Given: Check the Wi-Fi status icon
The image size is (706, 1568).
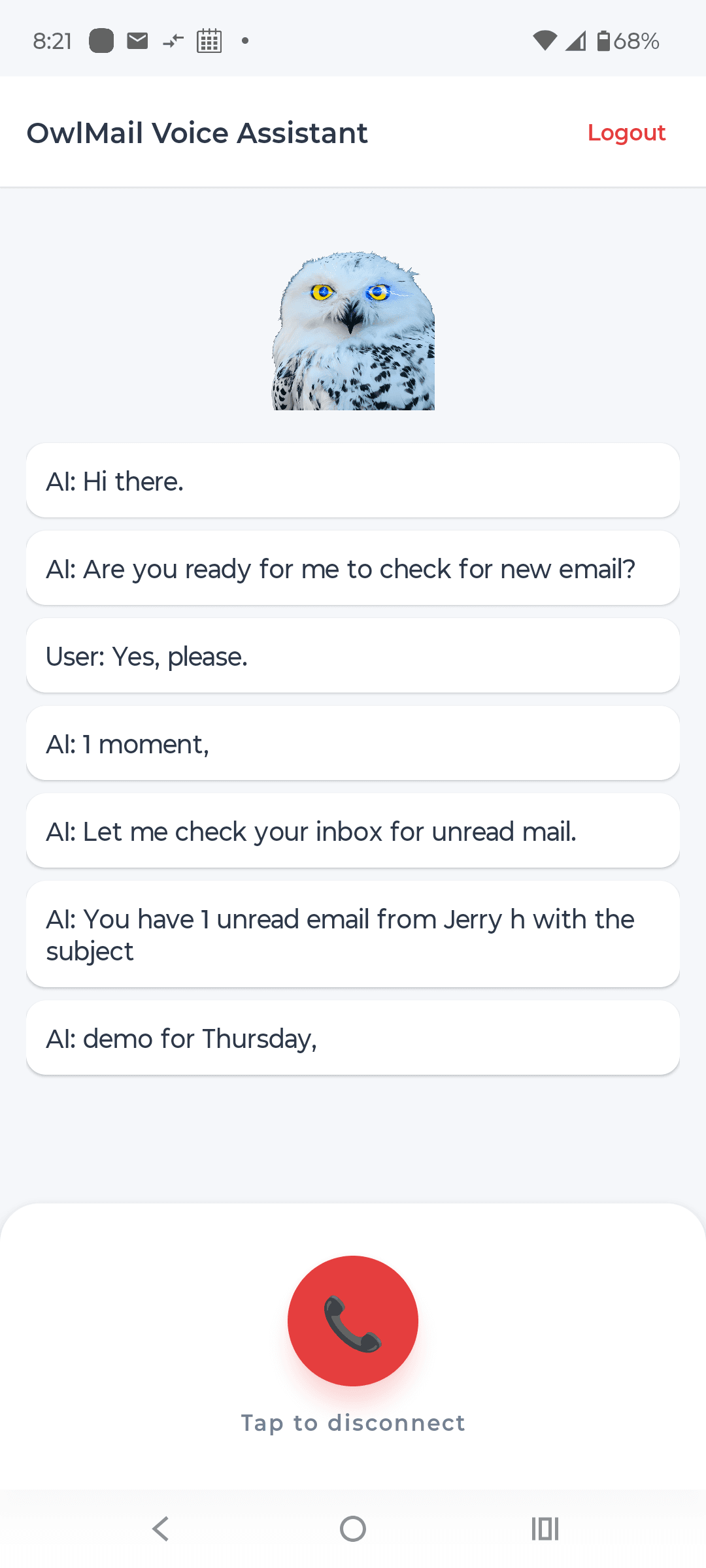Looking at the screenshot, I should point(546,41).
